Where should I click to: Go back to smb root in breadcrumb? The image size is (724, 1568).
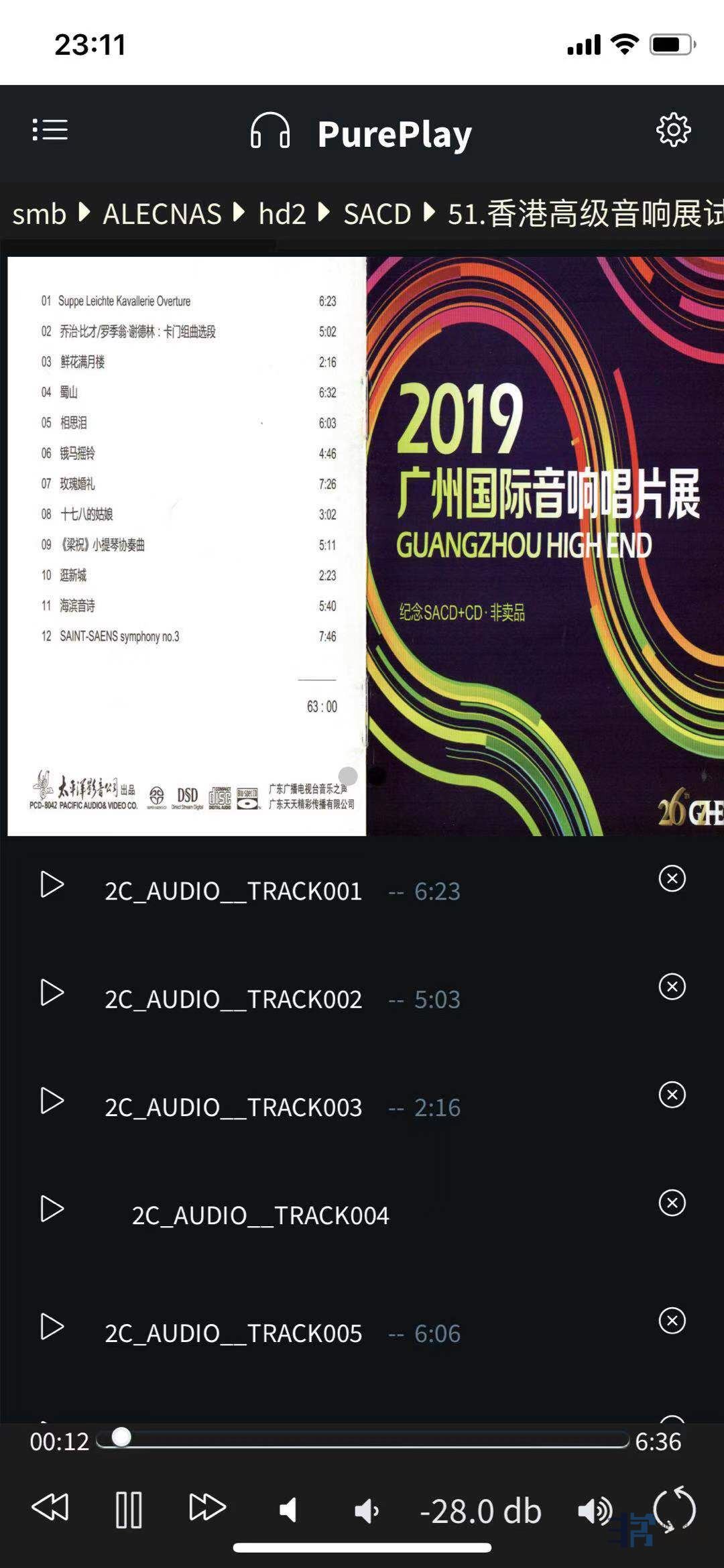tap(39, 215)
